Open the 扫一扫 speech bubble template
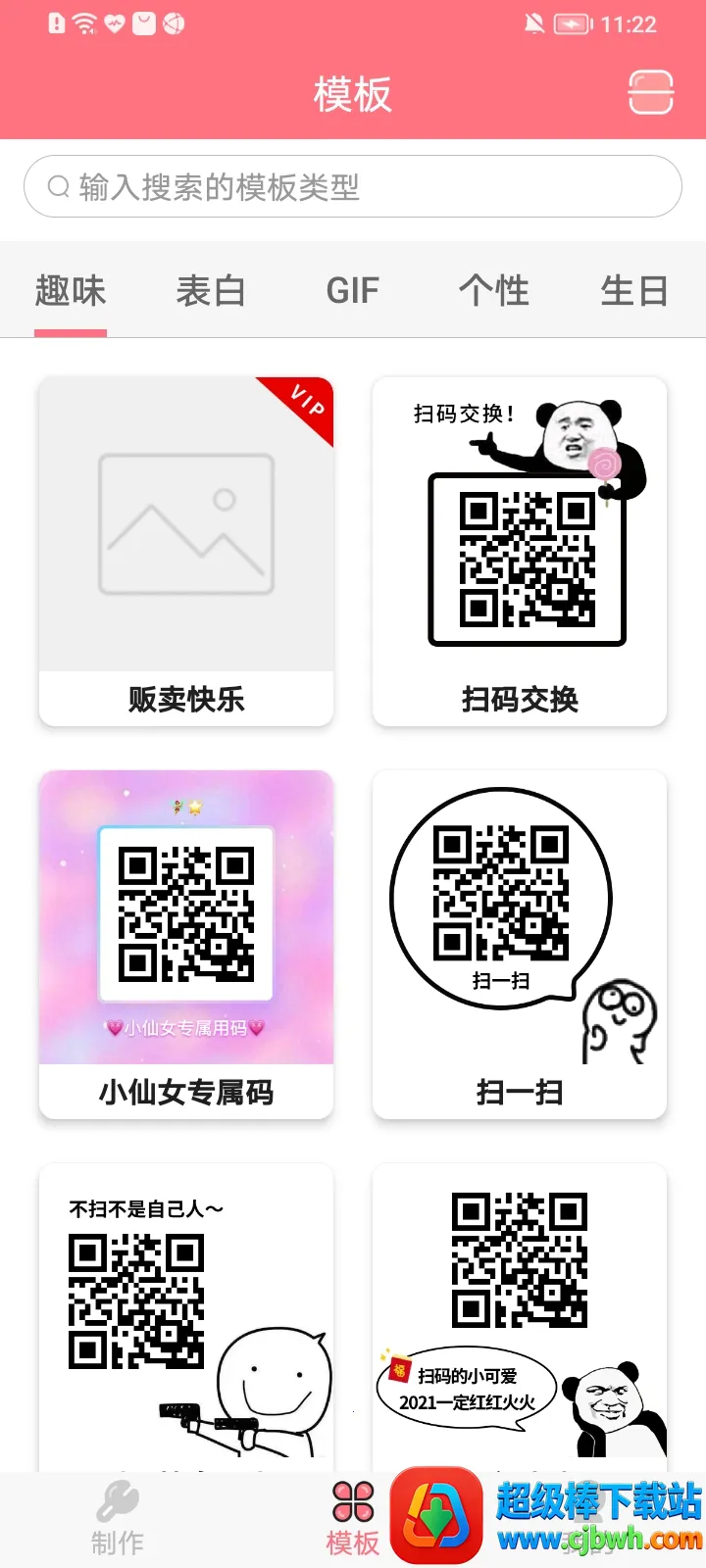Image resolution: width=706 pixels, height=1568 pixels. (x=520, y=944)
